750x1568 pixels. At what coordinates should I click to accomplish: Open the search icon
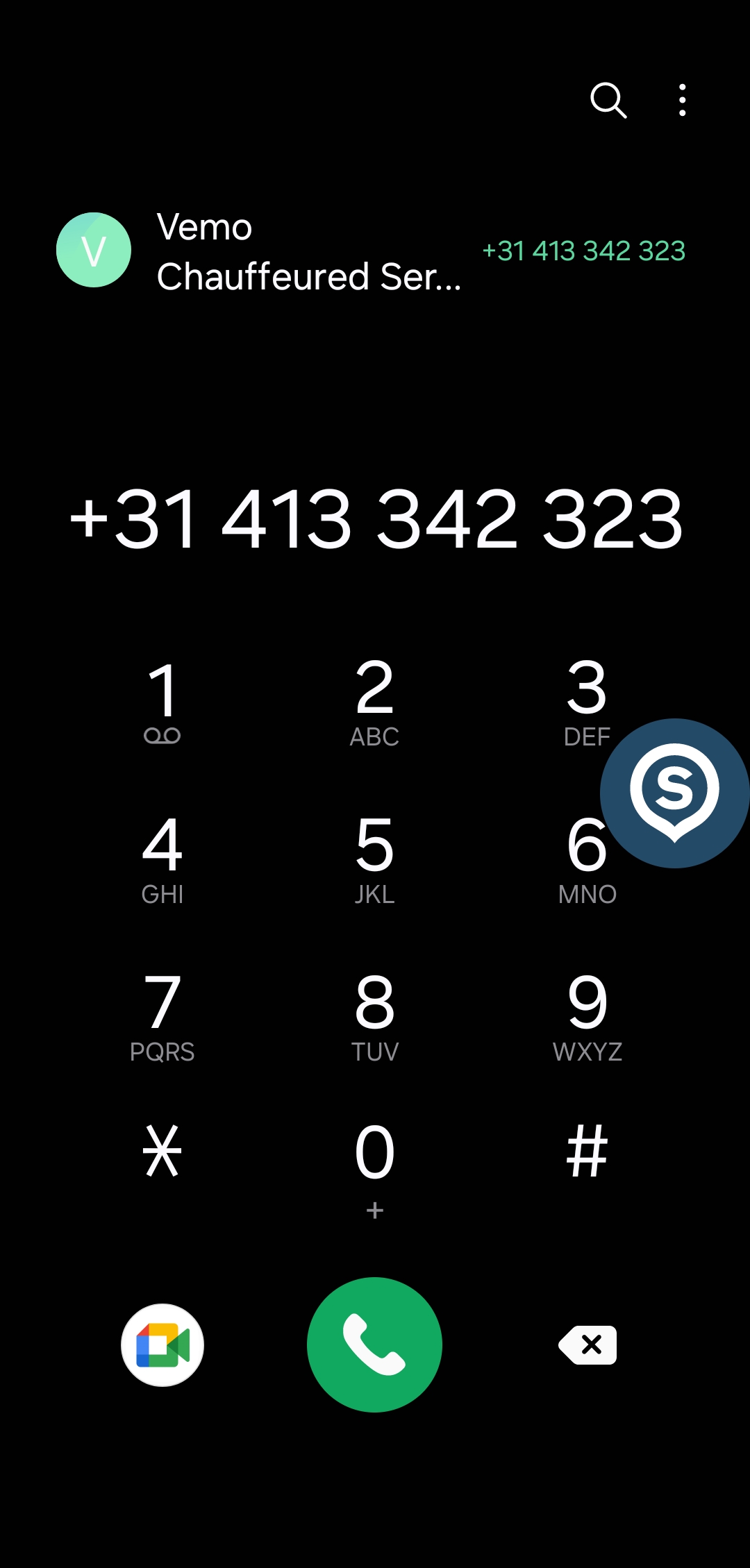[x=608, y=101]
